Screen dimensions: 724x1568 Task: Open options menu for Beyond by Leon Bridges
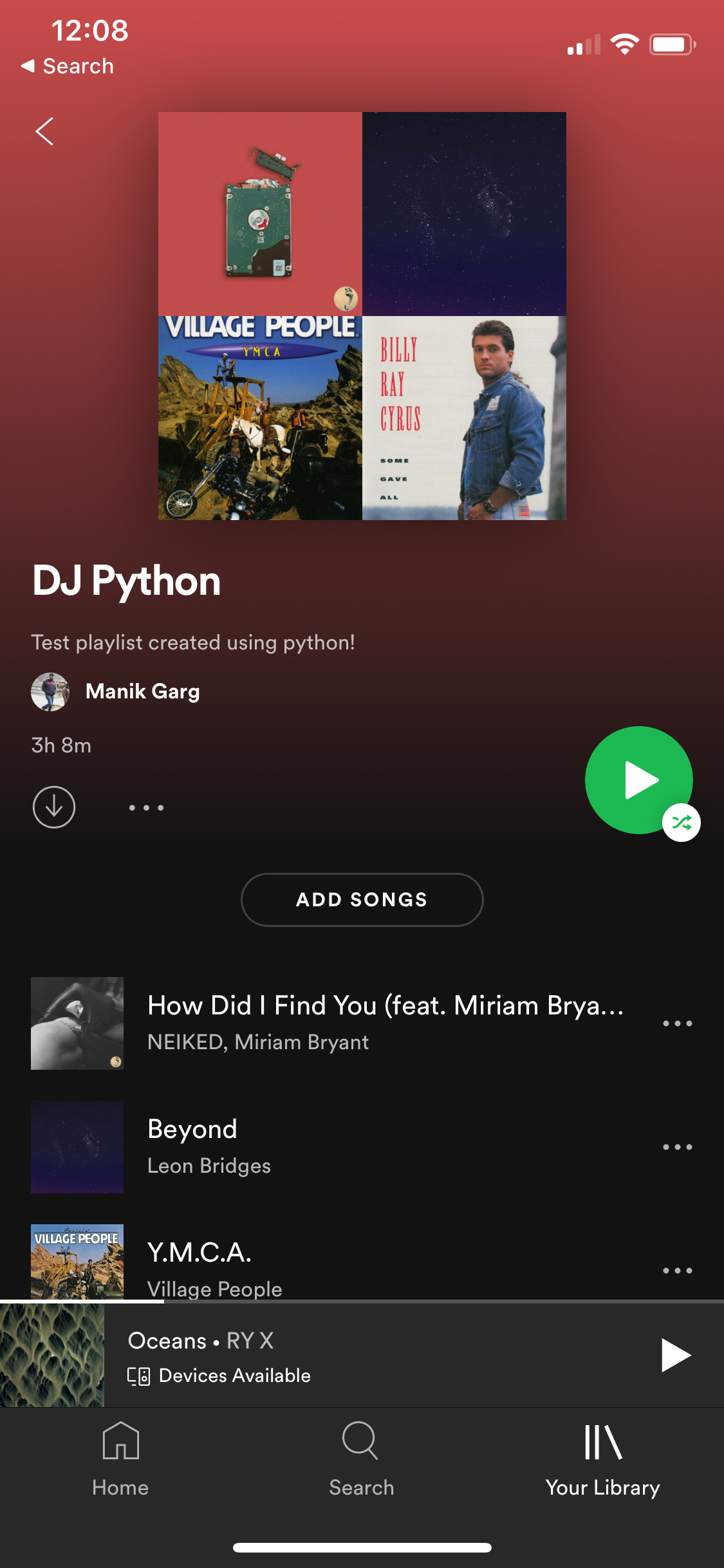point(678,1146)
